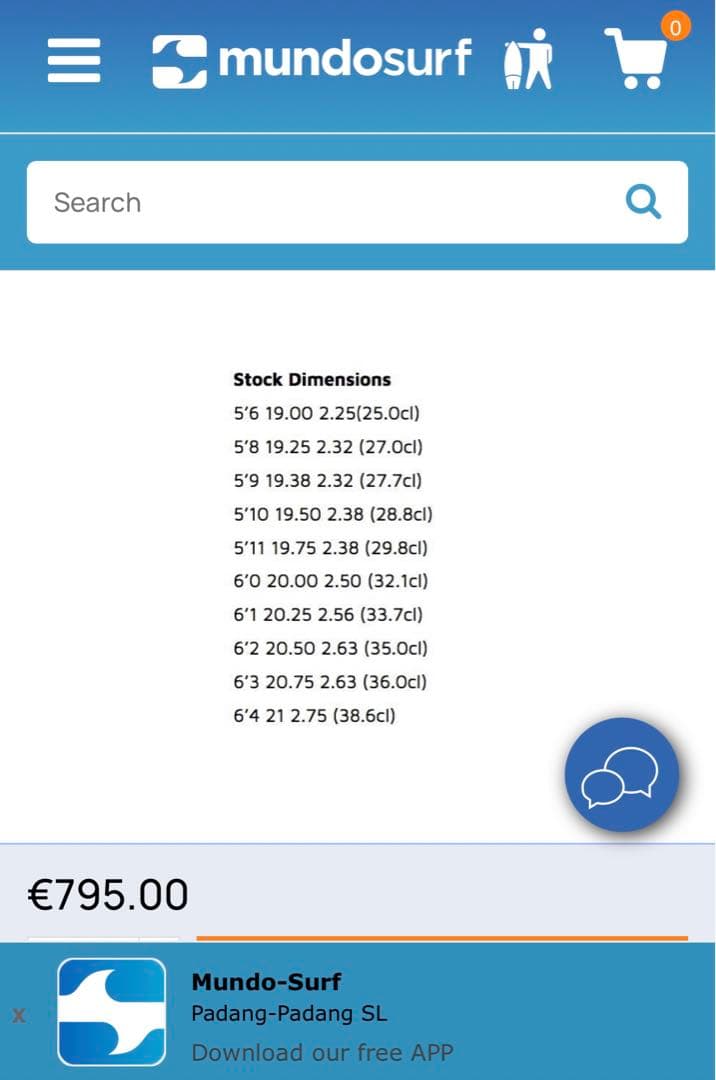Open the live chat bubble
The image size is (716, 1080).
pos(621,775)
